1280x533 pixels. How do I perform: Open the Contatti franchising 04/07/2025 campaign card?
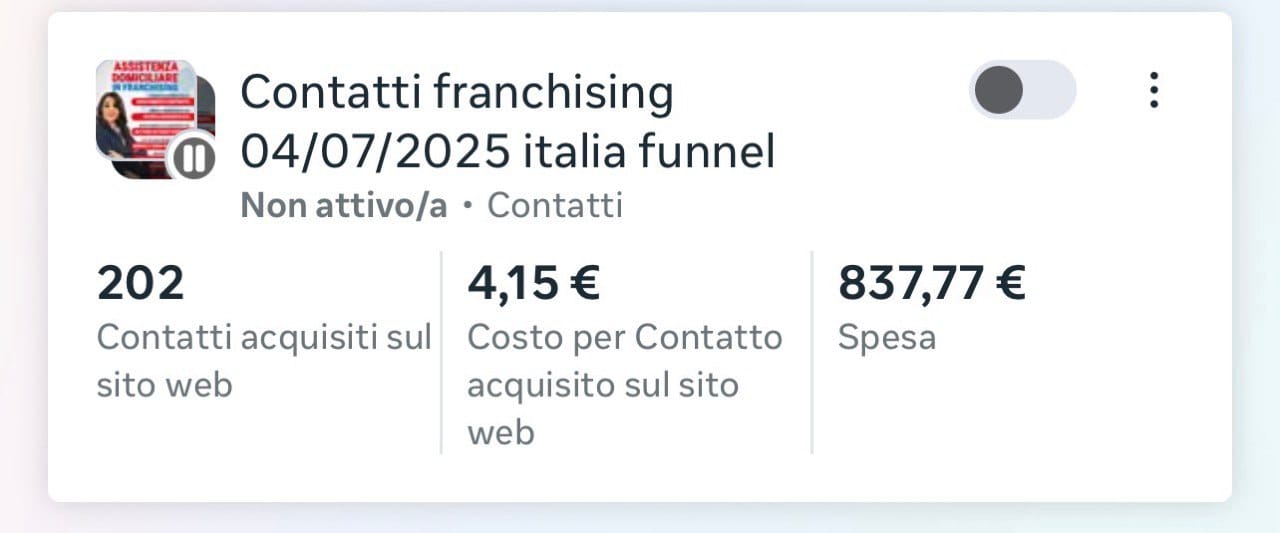coord(507,122)
